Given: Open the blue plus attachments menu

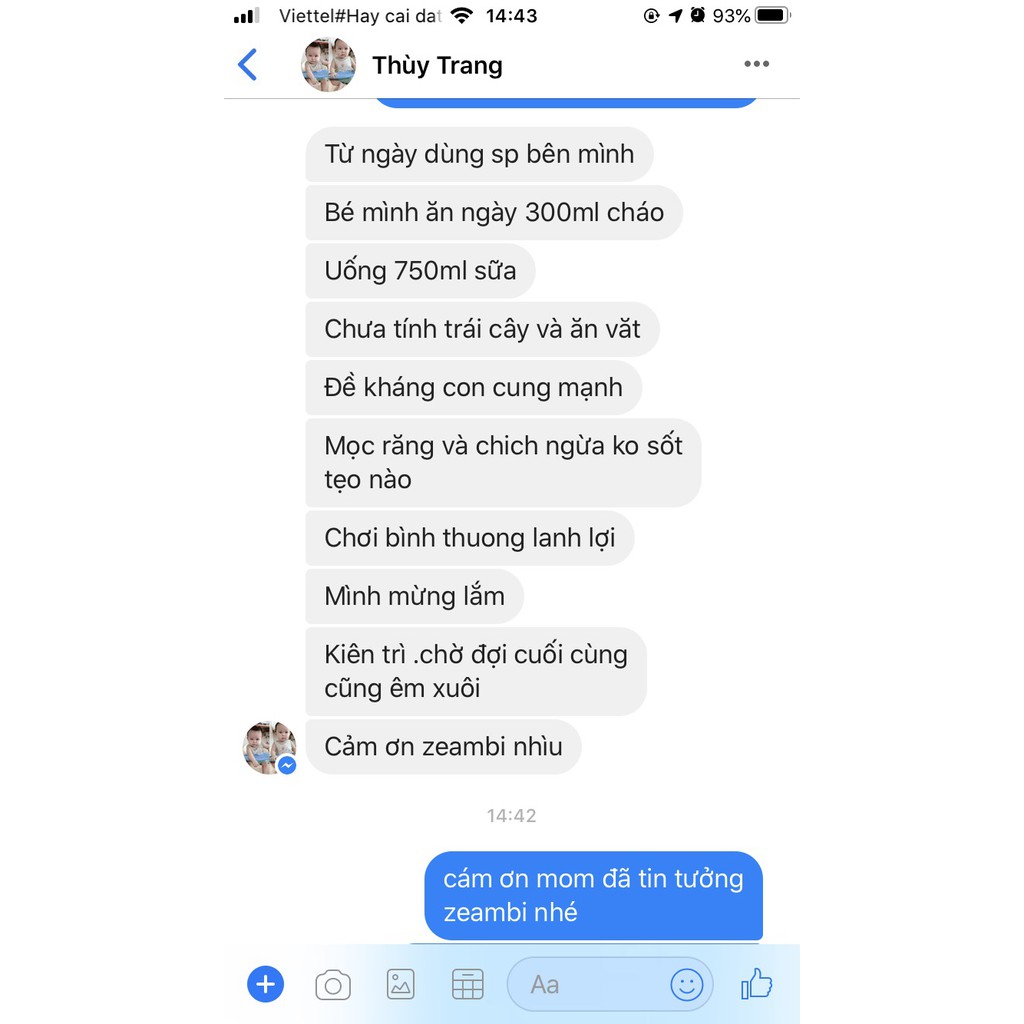Looking at the screenshot, I should [x=266, y=984].
